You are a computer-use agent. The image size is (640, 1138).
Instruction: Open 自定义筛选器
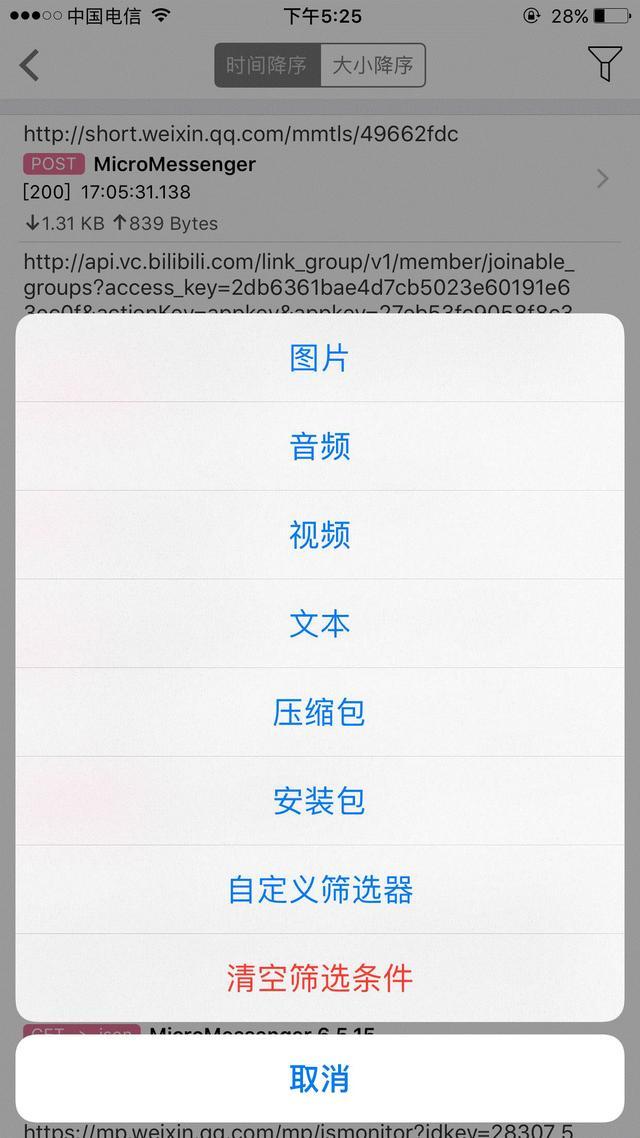[x=319, y=889]
